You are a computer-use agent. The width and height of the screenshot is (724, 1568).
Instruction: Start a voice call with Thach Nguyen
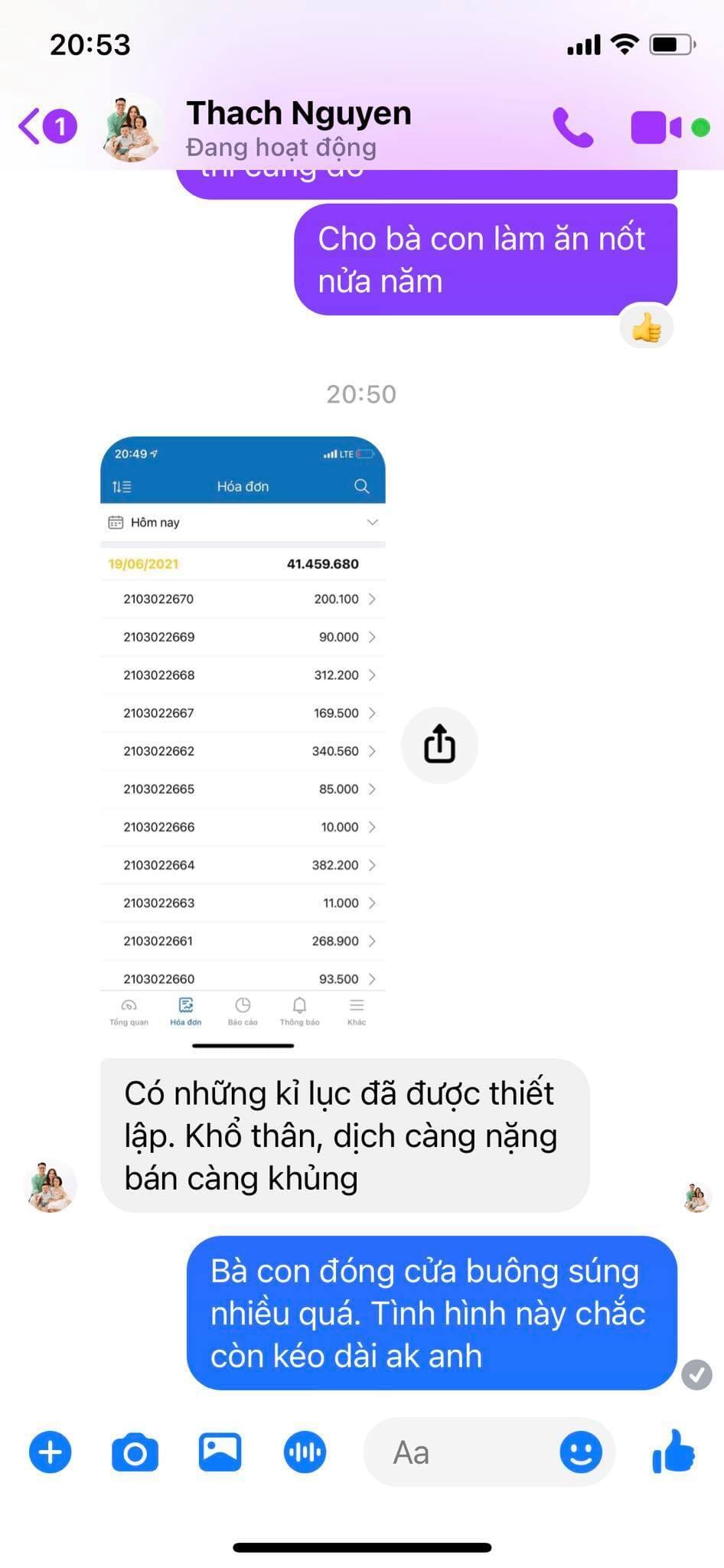pos(572,127)
